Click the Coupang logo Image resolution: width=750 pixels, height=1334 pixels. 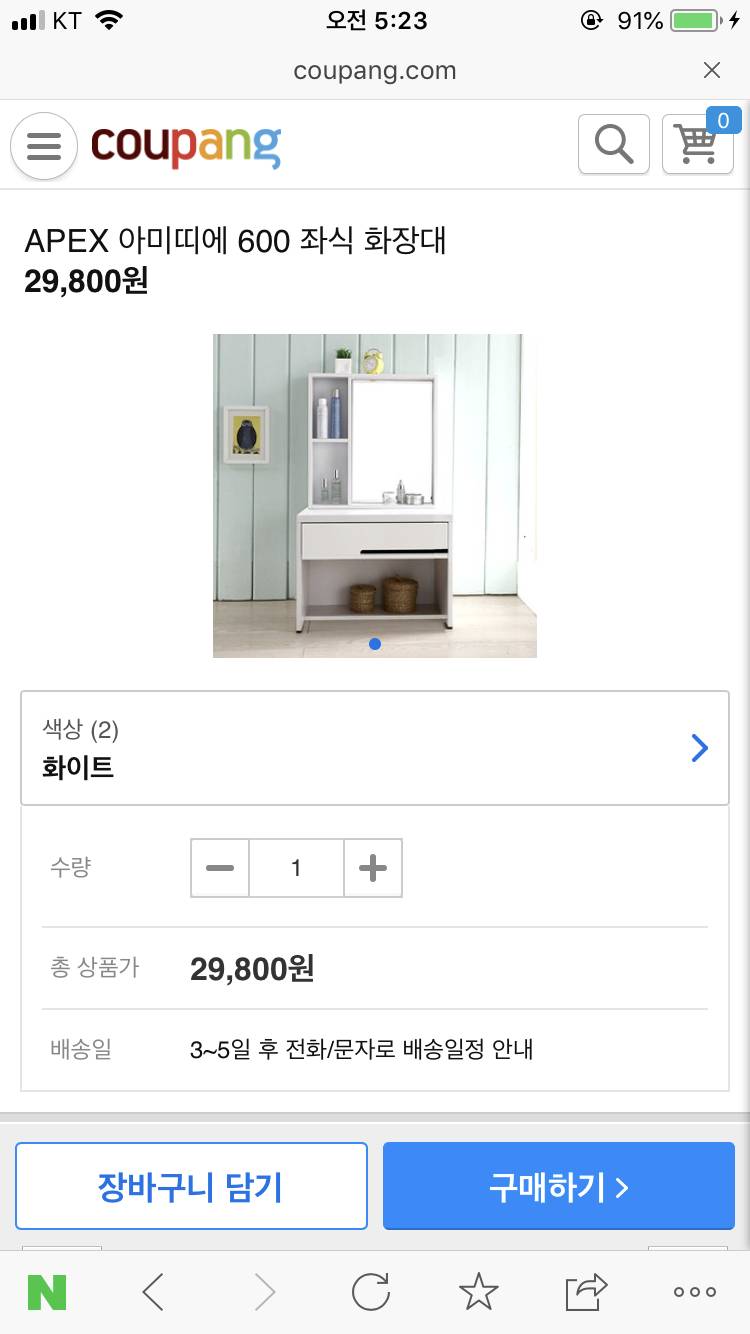(x=185, y=145)
